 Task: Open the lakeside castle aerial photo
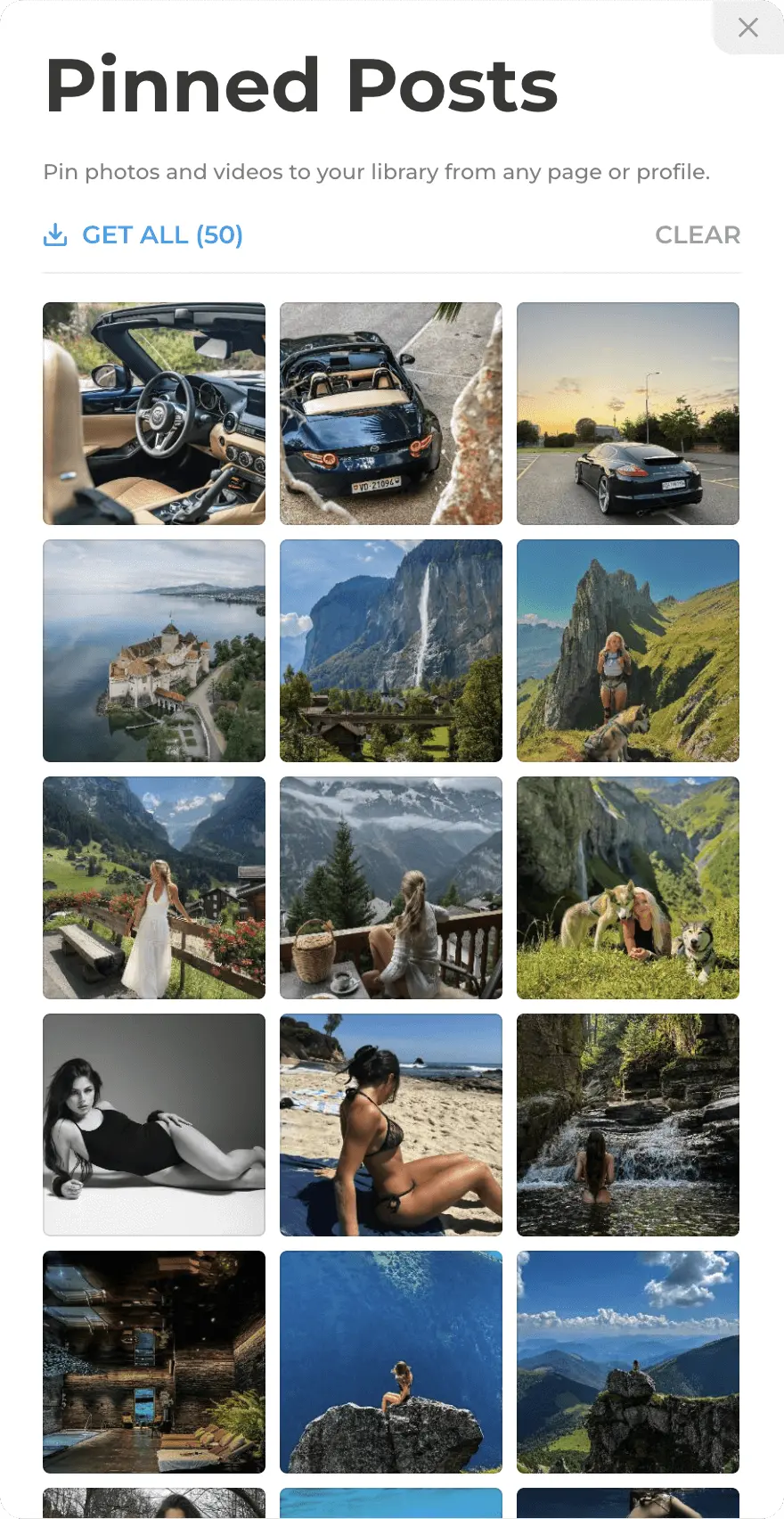154,651
